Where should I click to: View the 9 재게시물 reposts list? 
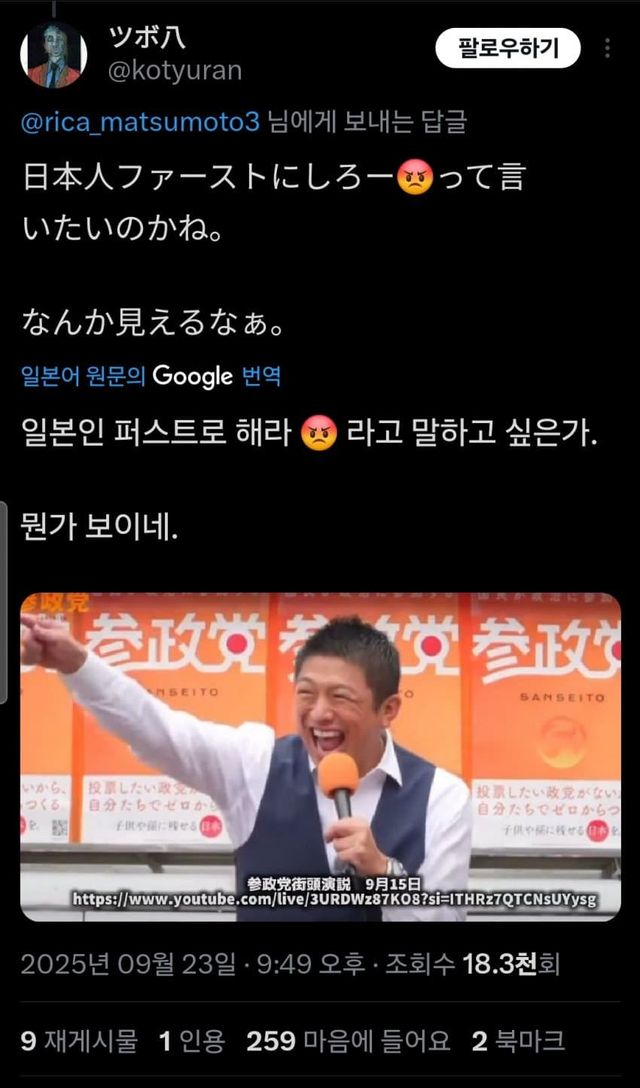(x=79, y=1041)
